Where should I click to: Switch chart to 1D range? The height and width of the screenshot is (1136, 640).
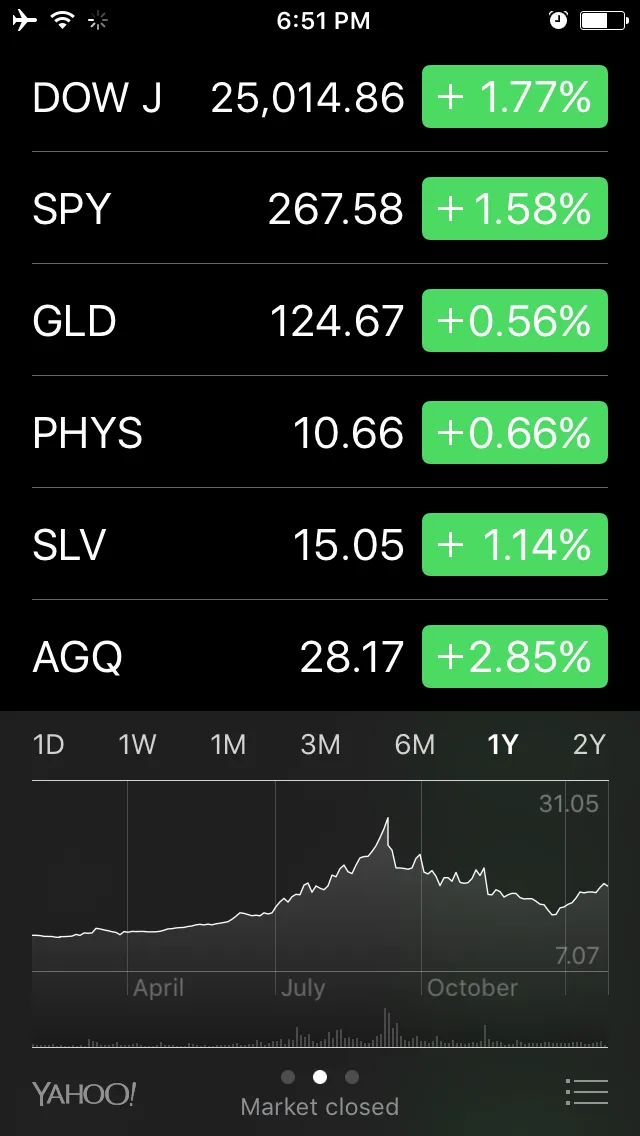(48, 745)
